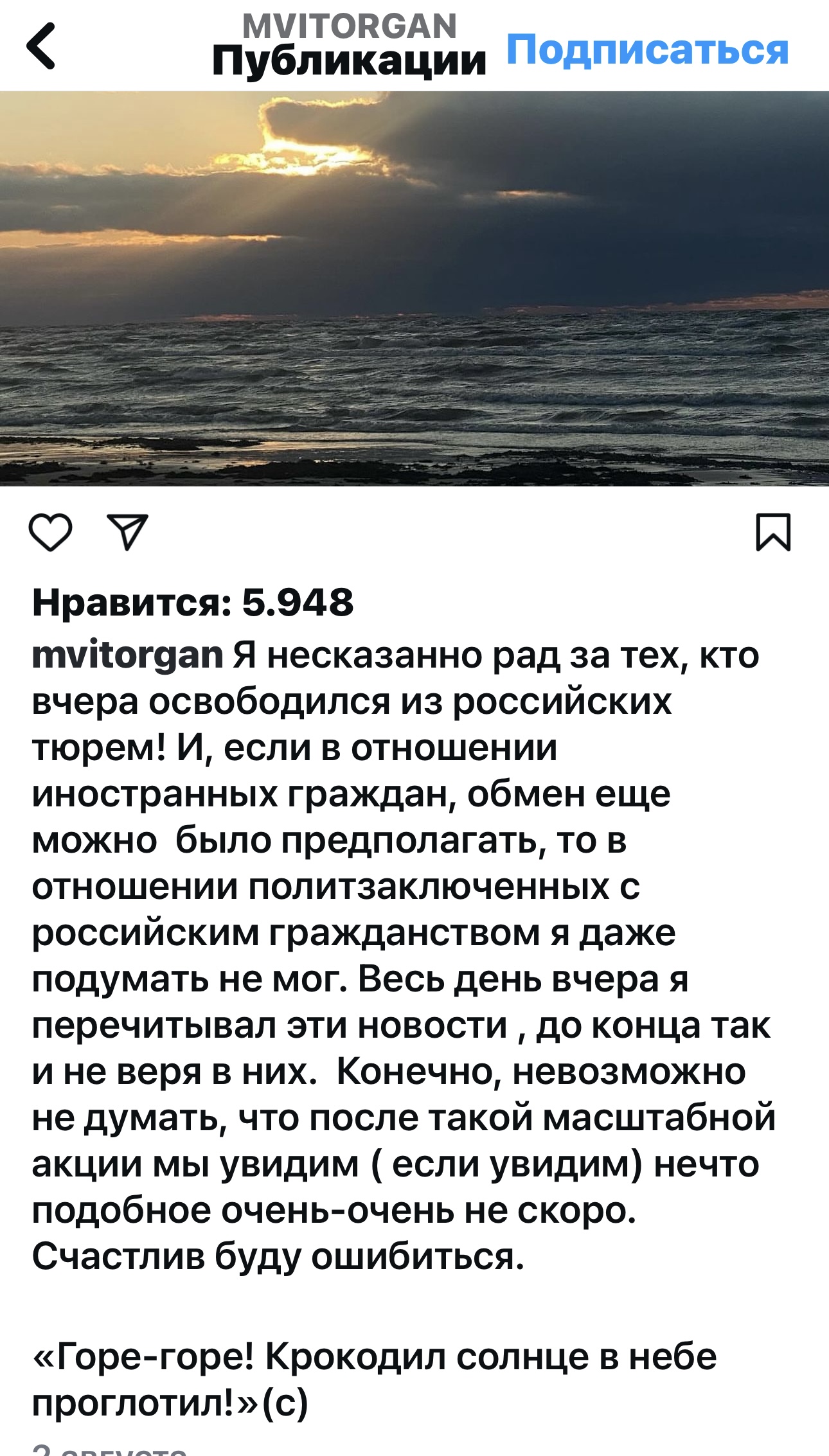
Task: Like the post with the heart icon
Action: [50, 532]
